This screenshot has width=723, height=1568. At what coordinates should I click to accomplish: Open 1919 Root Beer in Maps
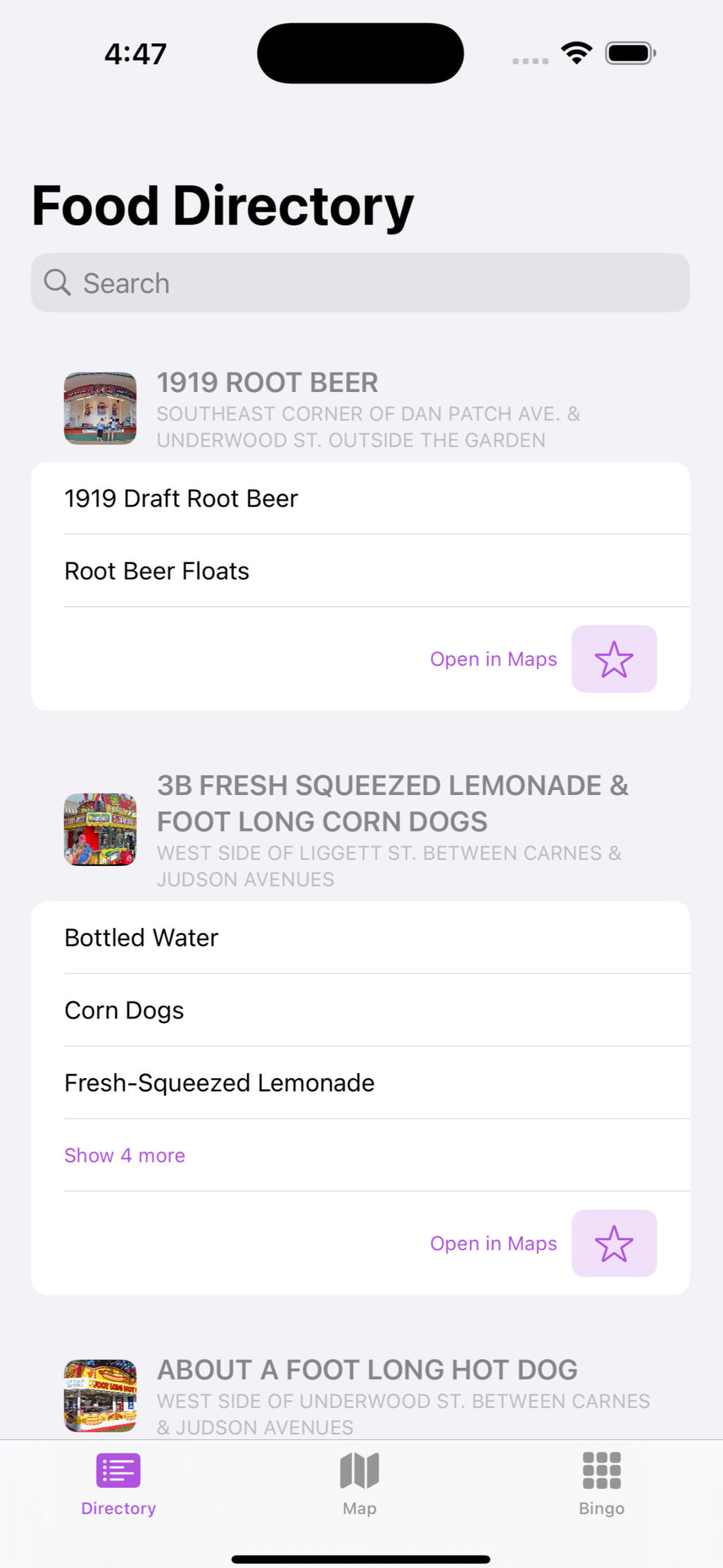pos(493,659)
